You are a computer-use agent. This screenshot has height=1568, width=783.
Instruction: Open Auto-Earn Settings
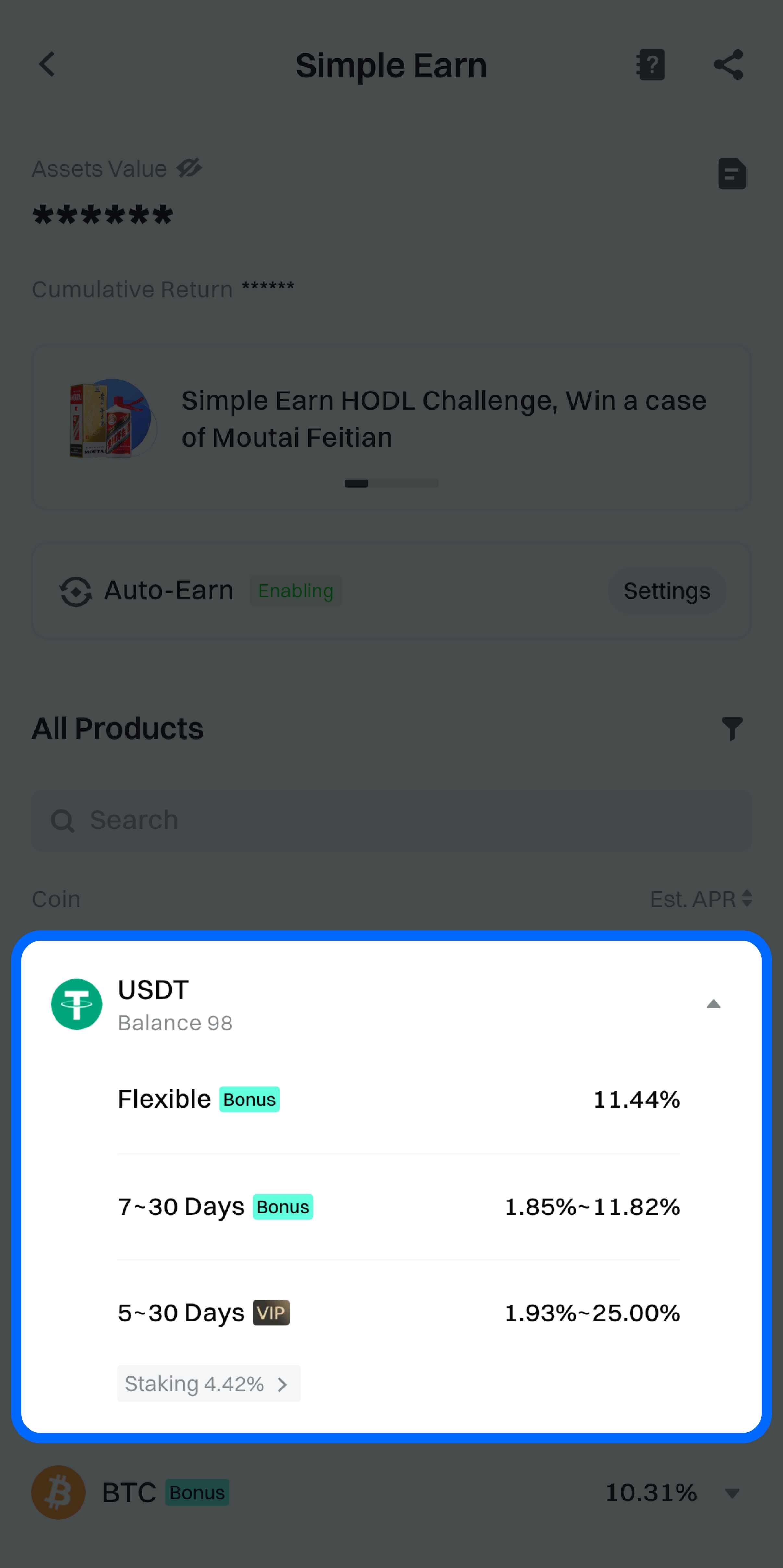pos(666,591)
